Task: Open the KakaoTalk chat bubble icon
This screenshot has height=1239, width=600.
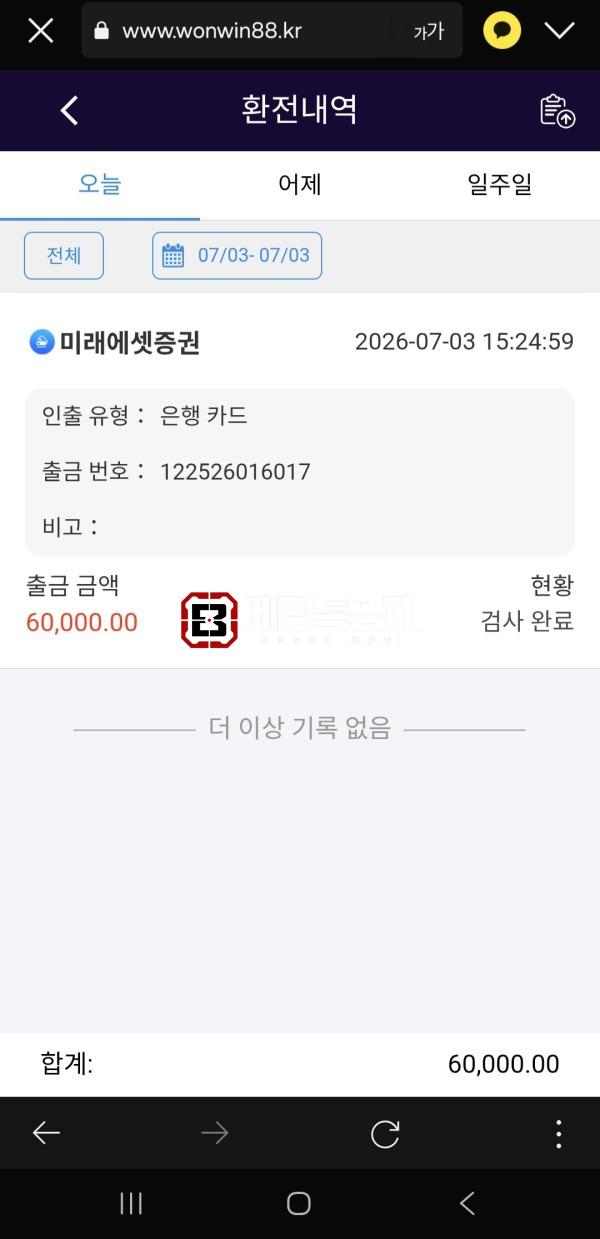Action: (502, 31)
